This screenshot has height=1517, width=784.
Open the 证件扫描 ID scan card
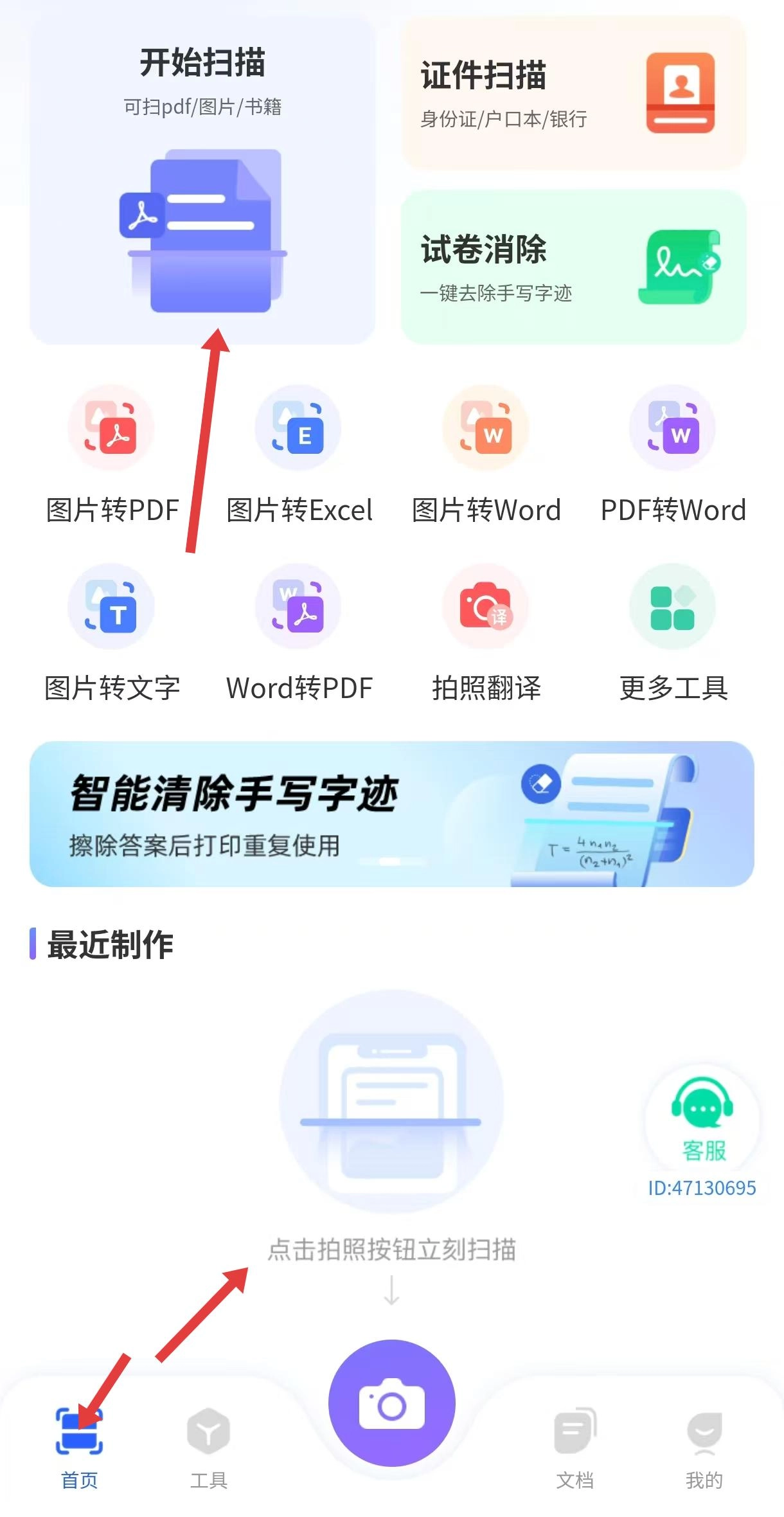(573, 94)
